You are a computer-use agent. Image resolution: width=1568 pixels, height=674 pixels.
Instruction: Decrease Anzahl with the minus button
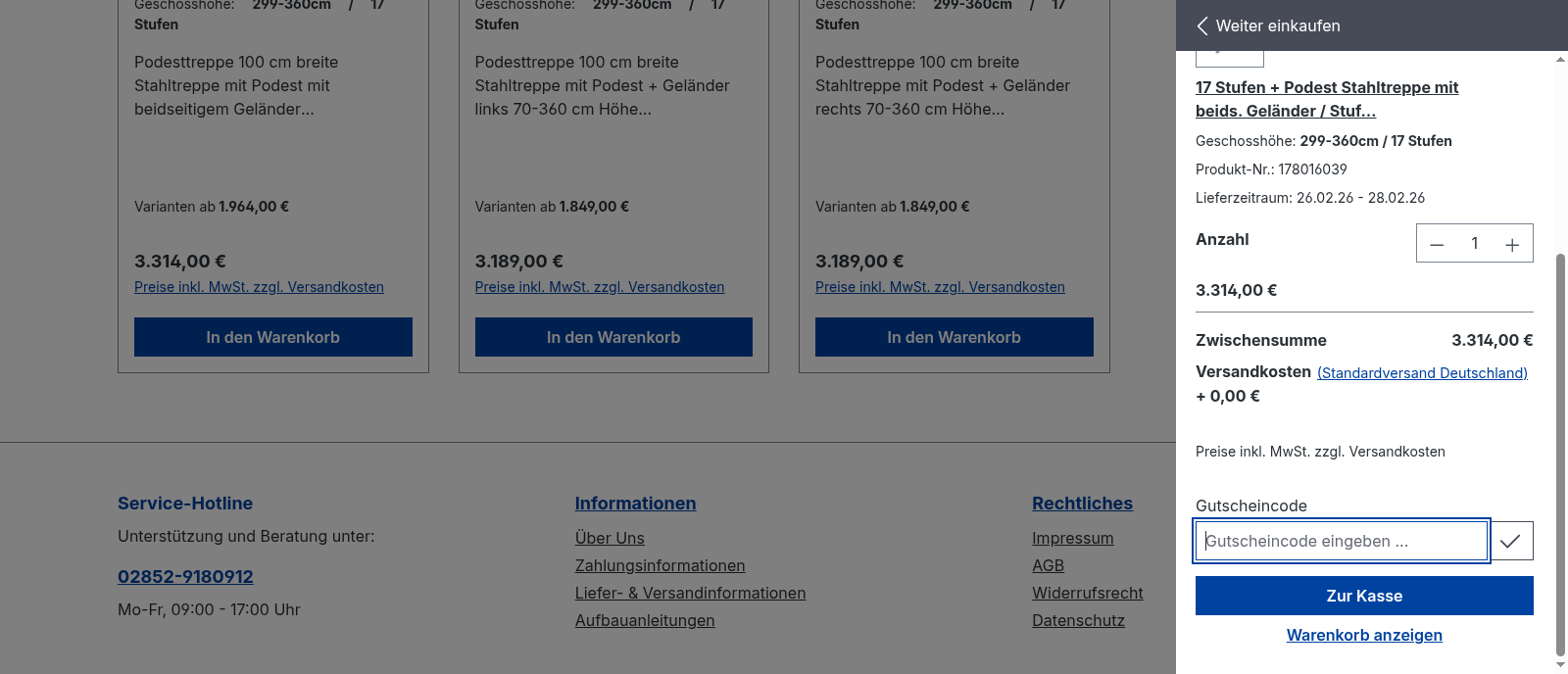pyautogui.click(x=1437, y=244)
